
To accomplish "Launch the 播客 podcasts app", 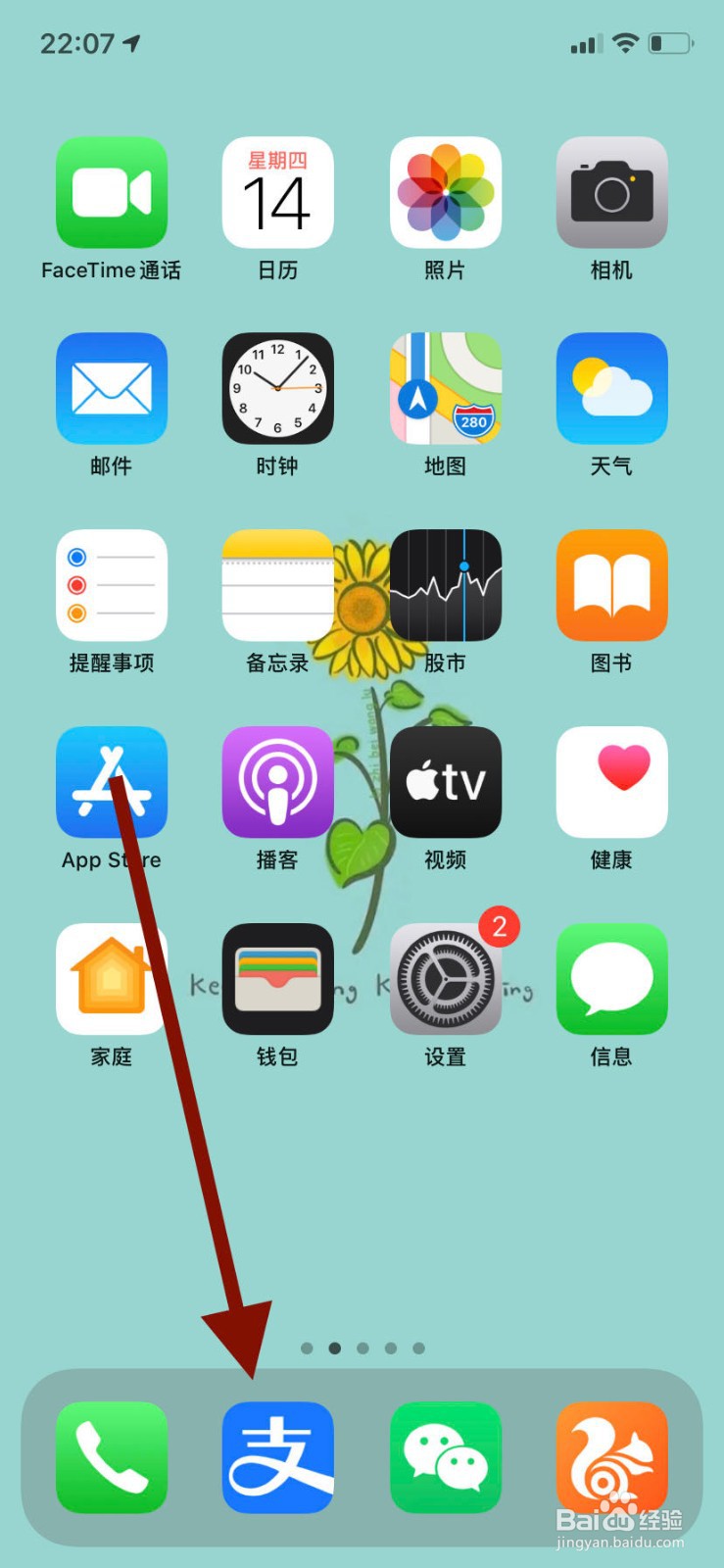I will tap(277, 783).
